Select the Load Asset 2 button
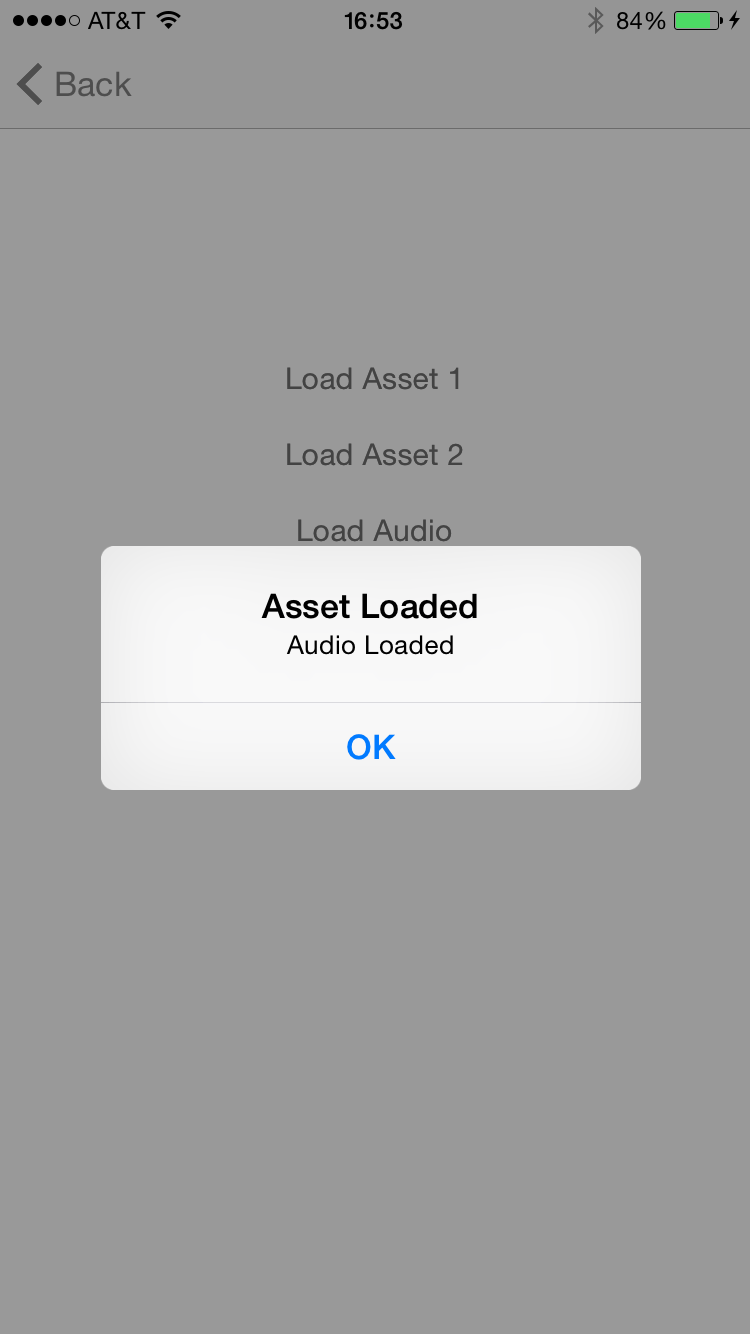The width and height of the screenshot is (750, 1334). 374,455
